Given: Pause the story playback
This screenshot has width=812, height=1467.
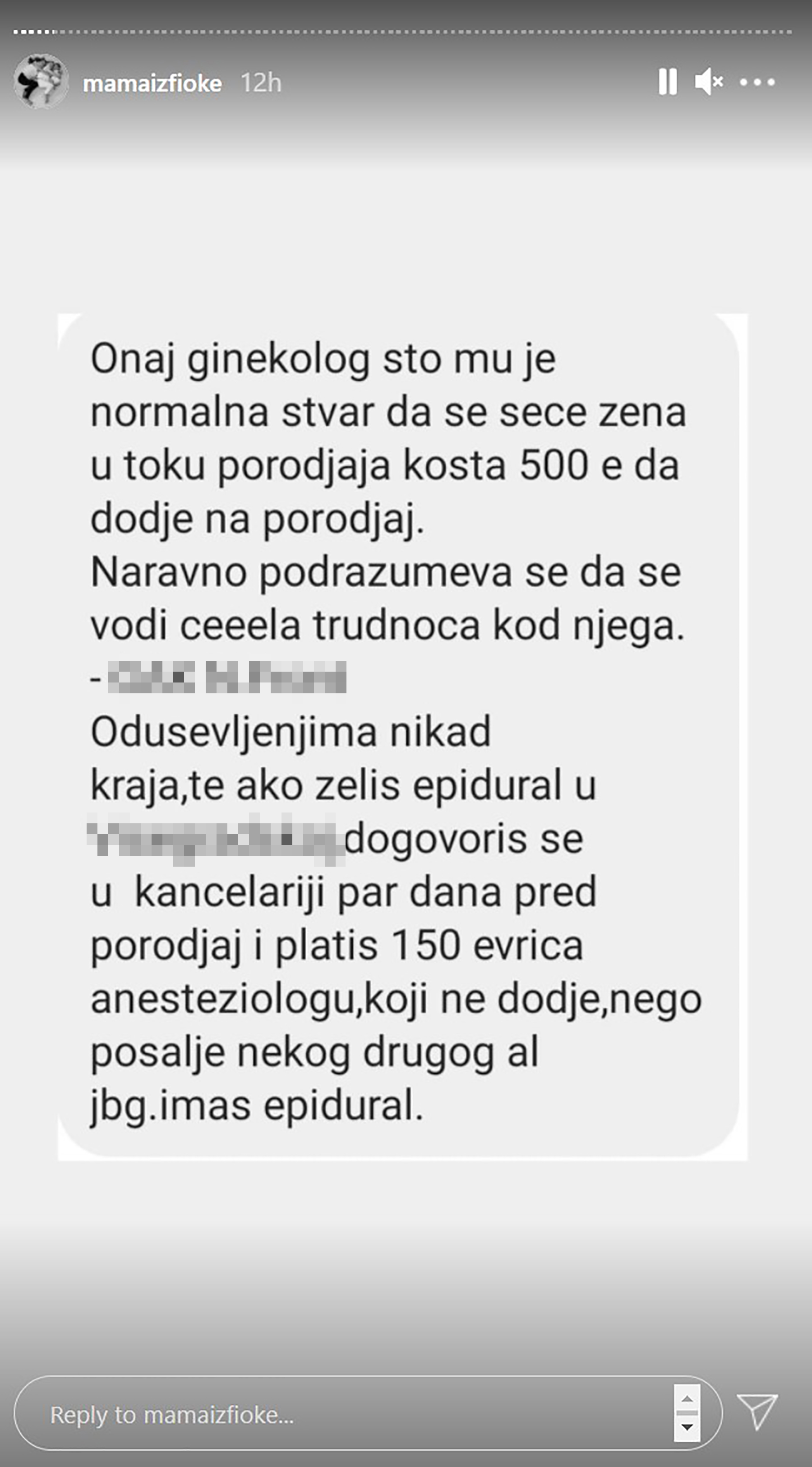Looking at the screenshot, I should pos(667,81).
